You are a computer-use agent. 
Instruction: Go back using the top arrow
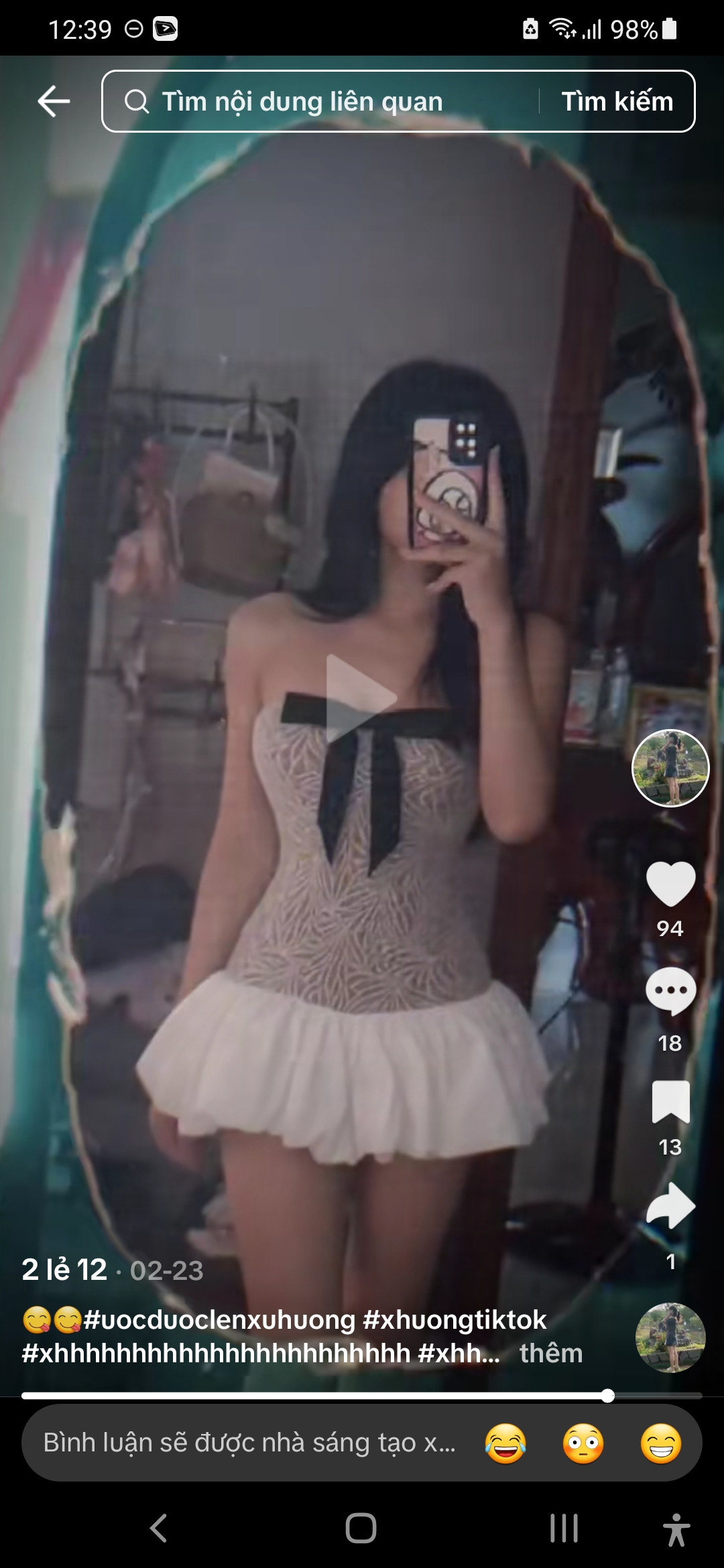(54, 102)
